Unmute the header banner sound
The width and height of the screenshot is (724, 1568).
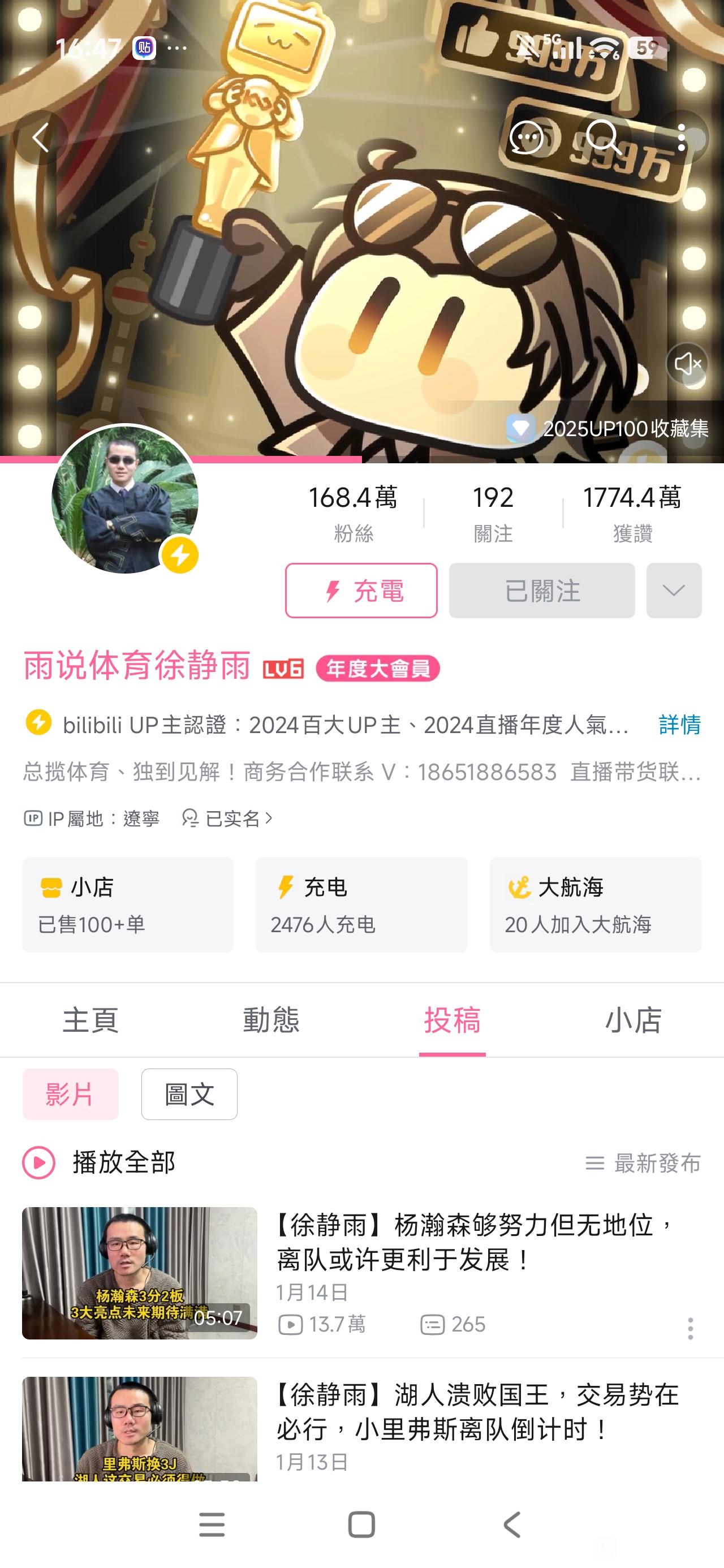[x=686, y=363]
